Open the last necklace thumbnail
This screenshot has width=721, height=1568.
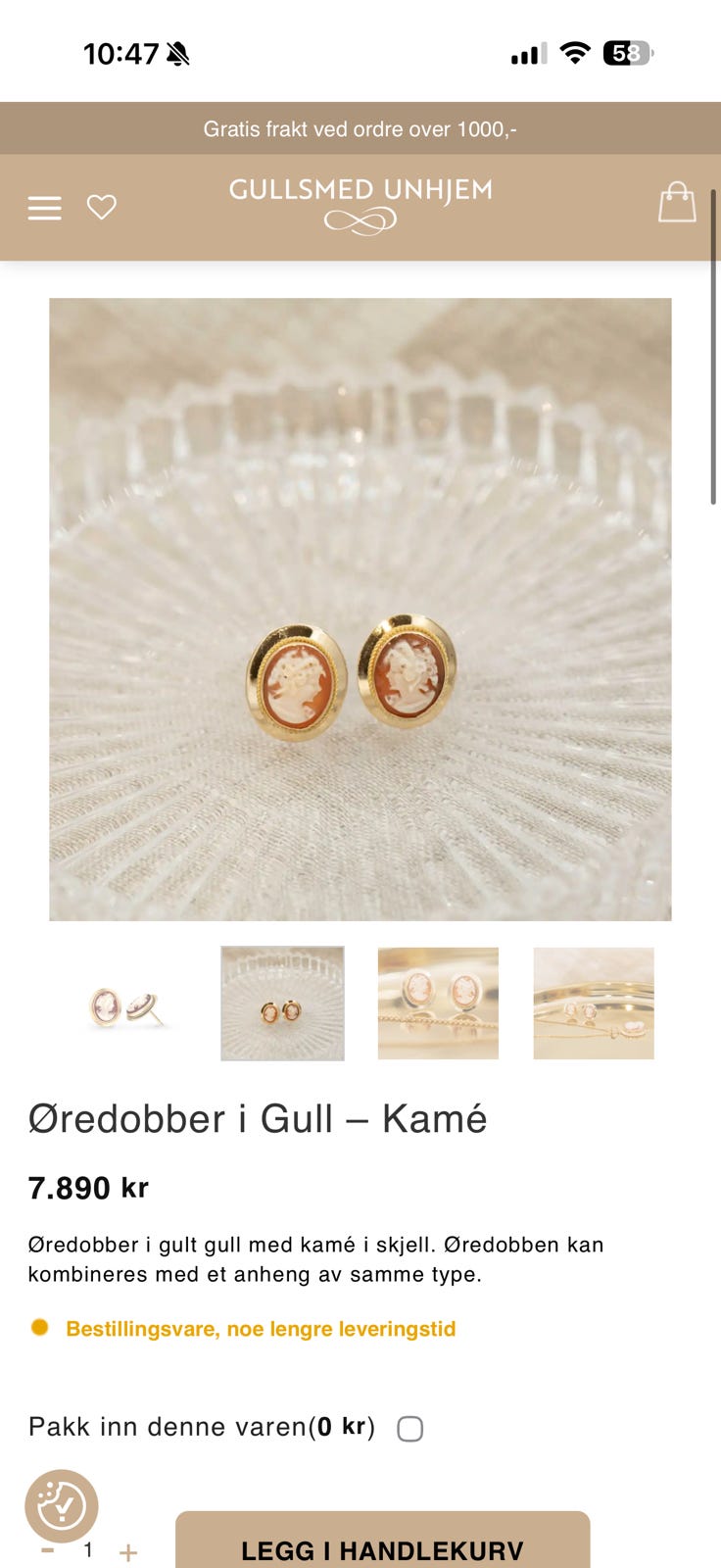click(594, 1004)
